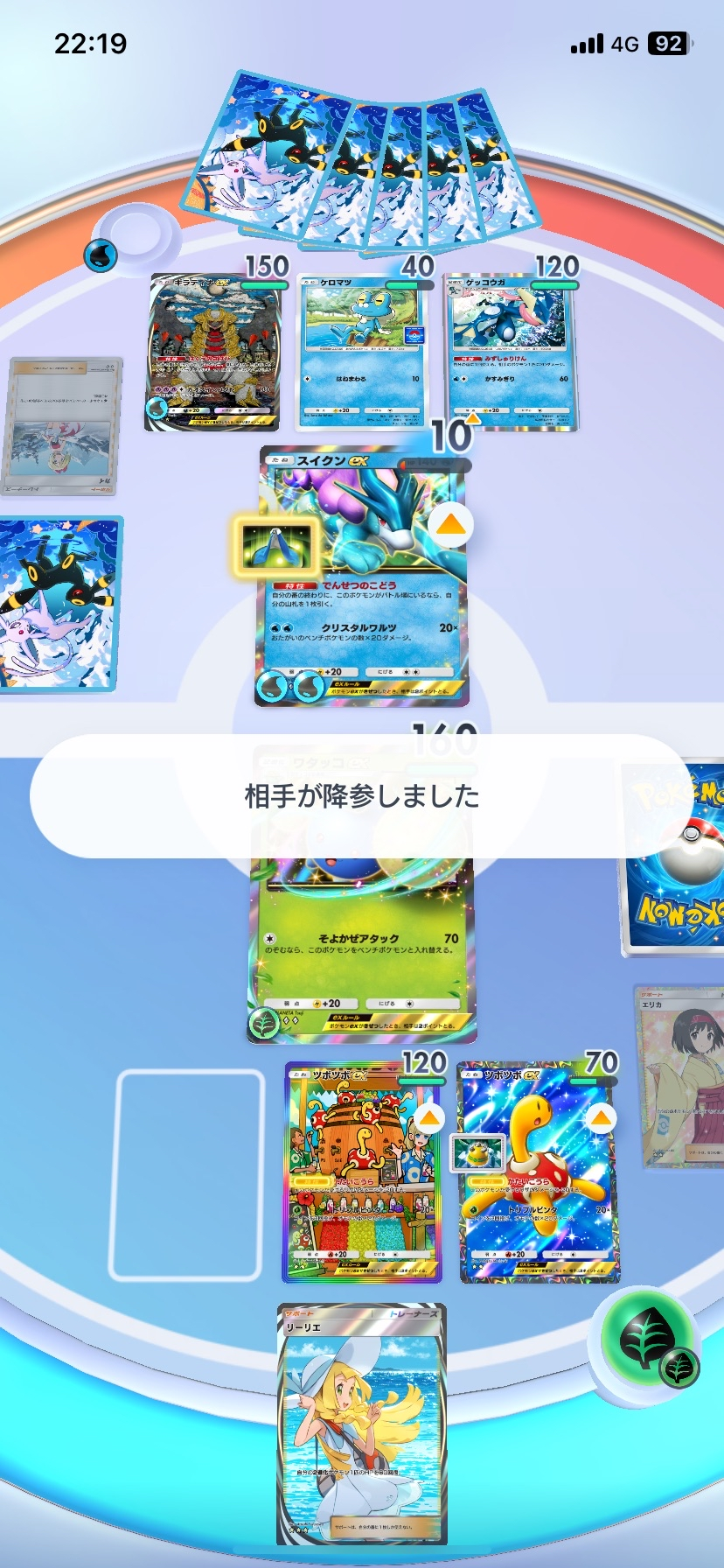This screenshot has width=724, height=1568.
Task: View the opponent's Greninja (ゲッコウガ) card
Action: pyautogui.click(x=511, y=353)
